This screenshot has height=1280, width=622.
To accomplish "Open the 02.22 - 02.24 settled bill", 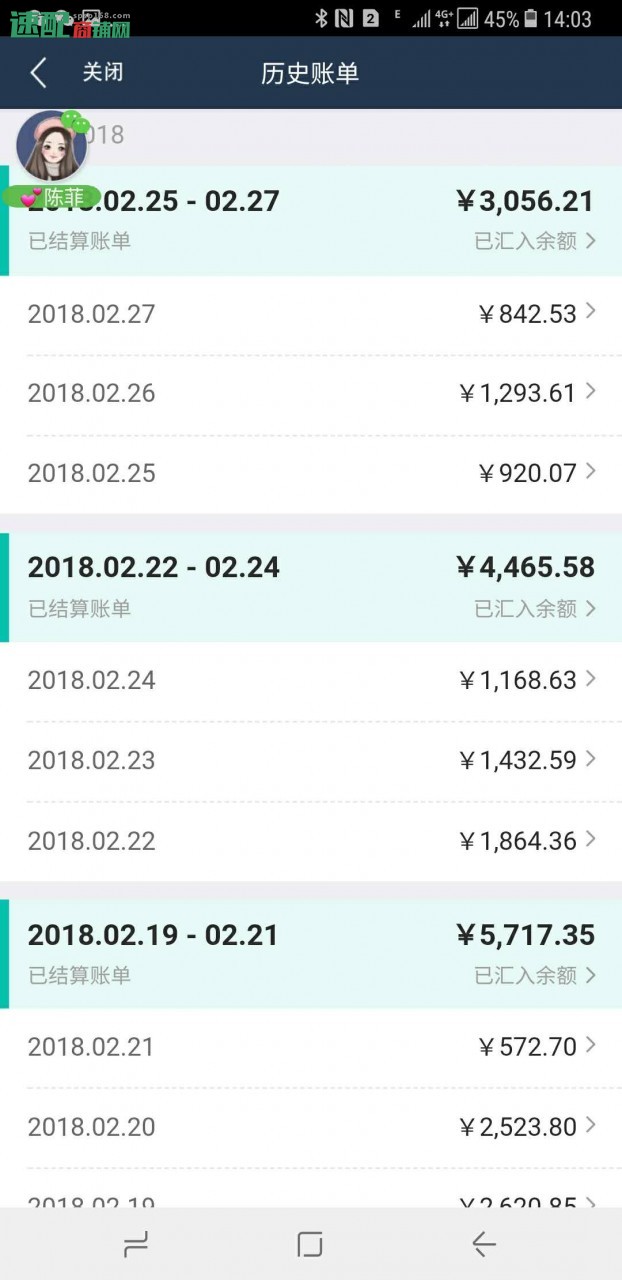I will pos(311,587).
